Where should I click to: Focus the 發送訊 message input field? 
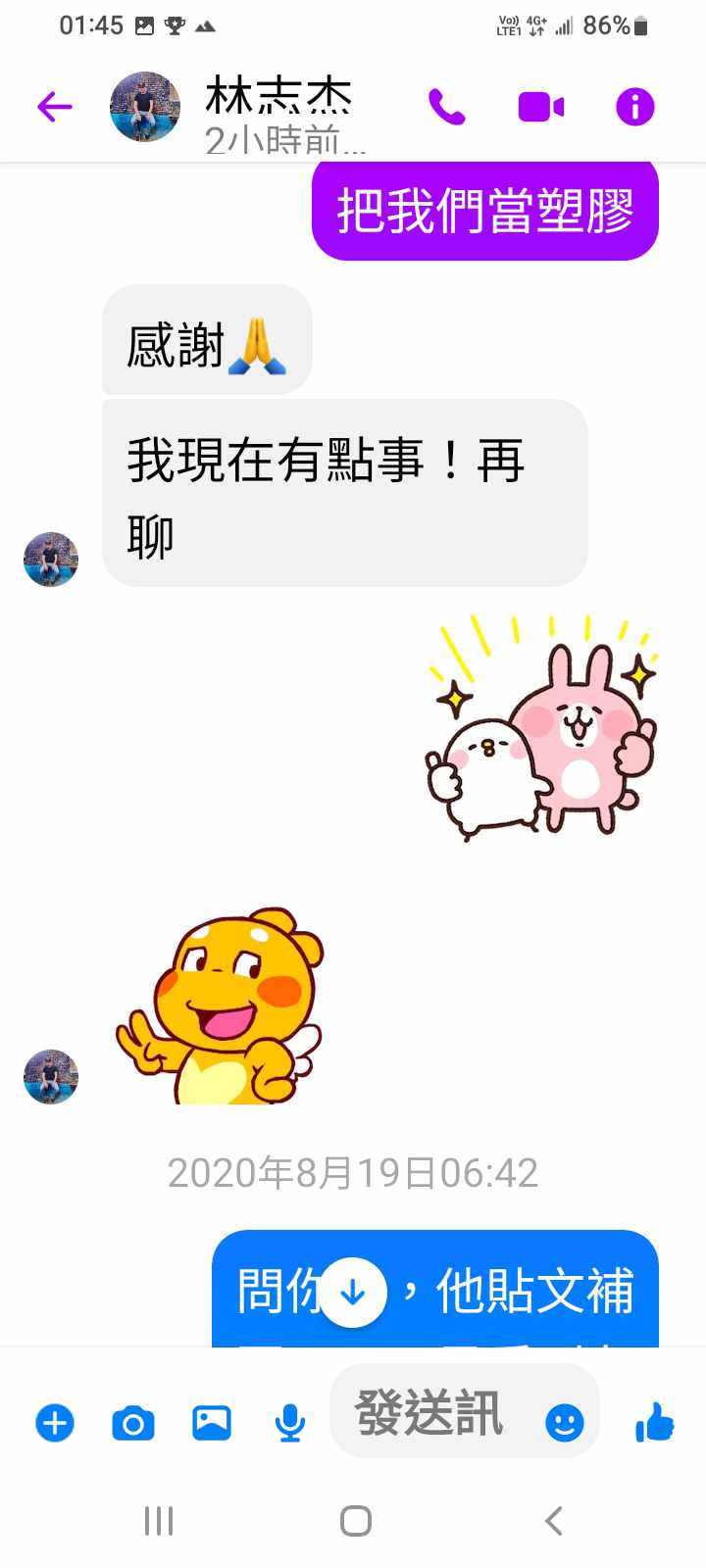pyautogui.click(x=431, y=1413)
